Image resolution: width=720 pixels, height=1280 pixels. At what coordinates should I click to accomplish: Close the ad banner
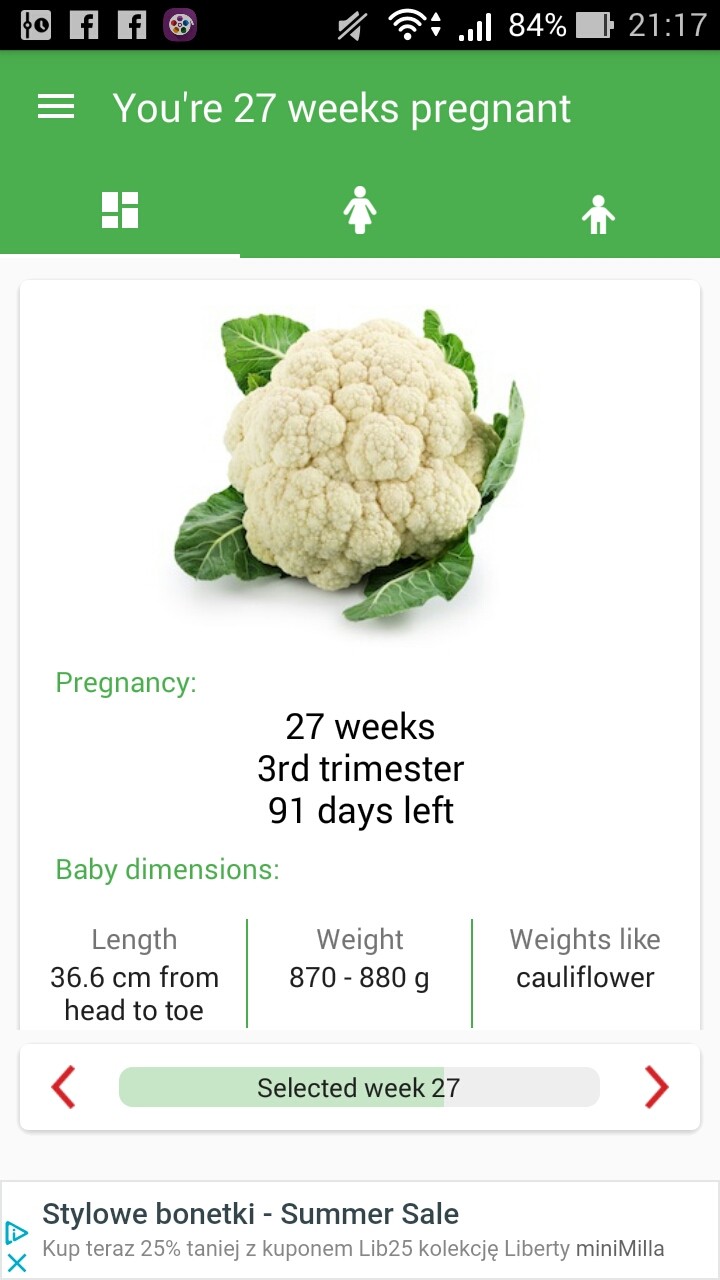coord(17,1263)
